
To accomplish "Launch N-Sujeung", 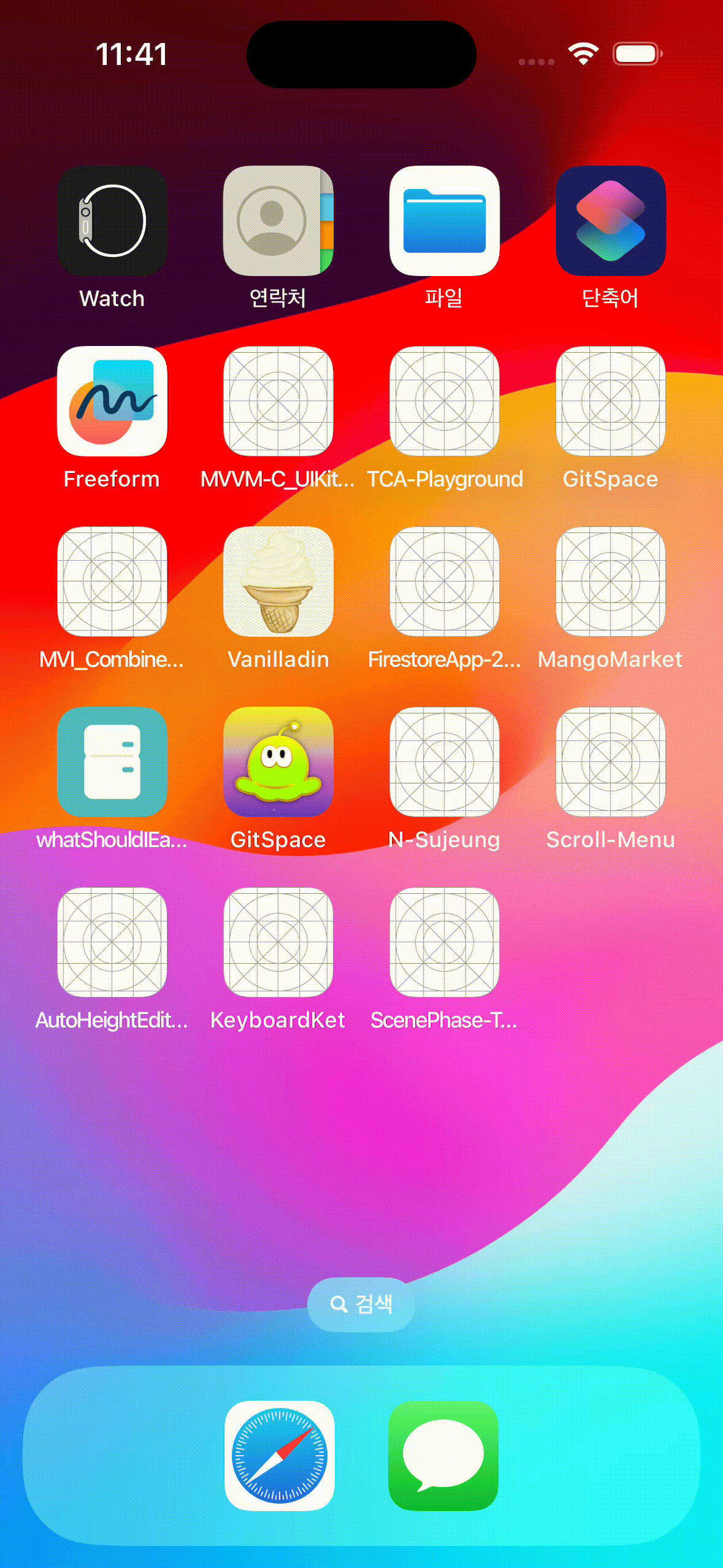I will (x=444, y=762).
